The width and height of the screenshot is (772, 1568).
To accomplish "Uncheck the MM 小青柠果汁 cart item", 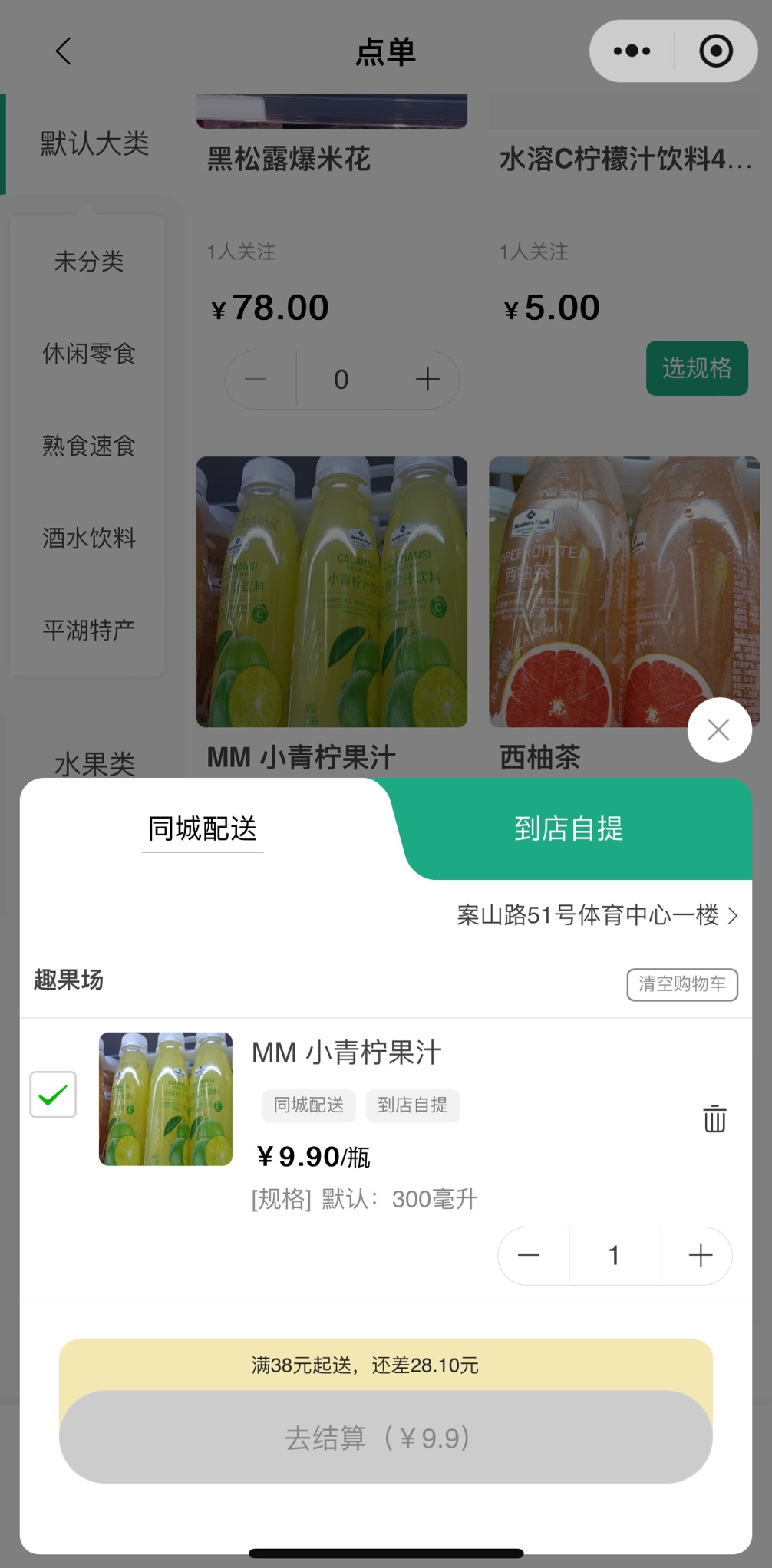I will tap(53, 1095).
